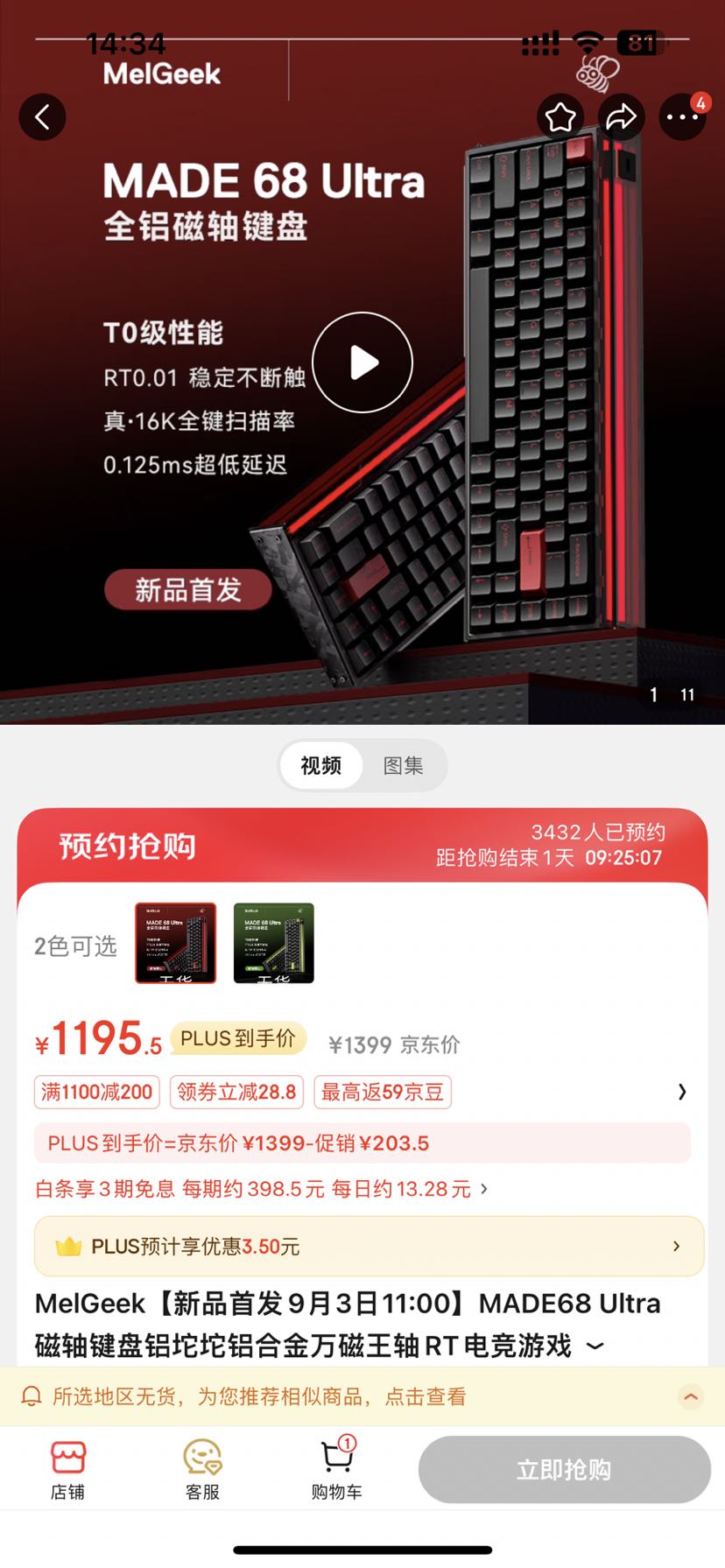This screenshot has width=725, height=1568.
Task: Open more options with the ellipsis icon
Action: 682,116
